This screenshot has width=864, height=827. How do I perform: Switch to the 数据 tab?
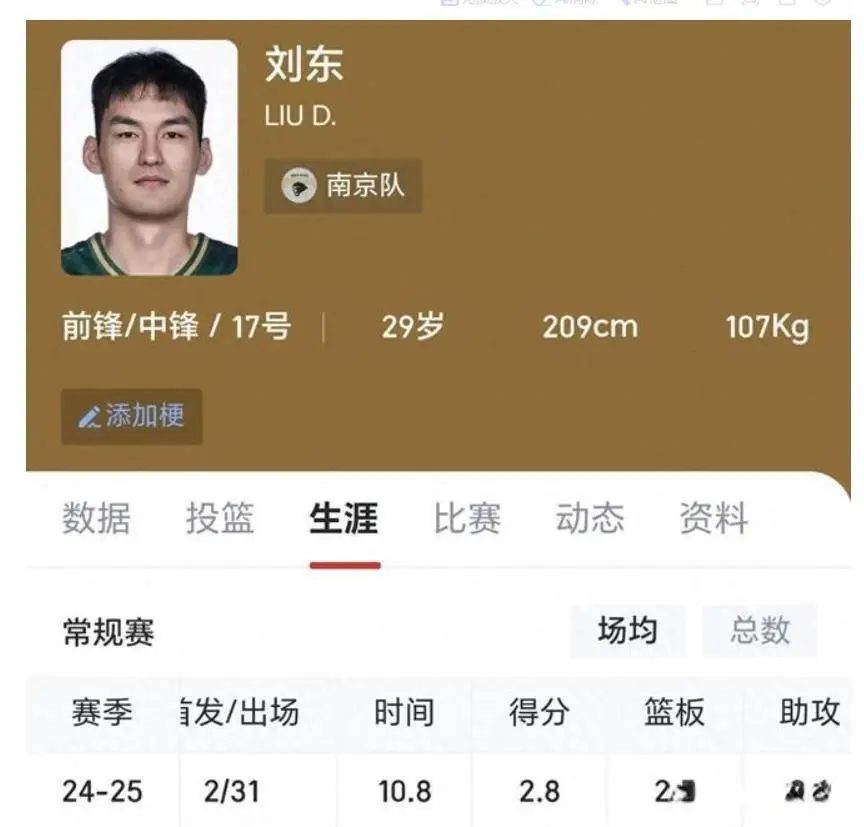[96, 520]
